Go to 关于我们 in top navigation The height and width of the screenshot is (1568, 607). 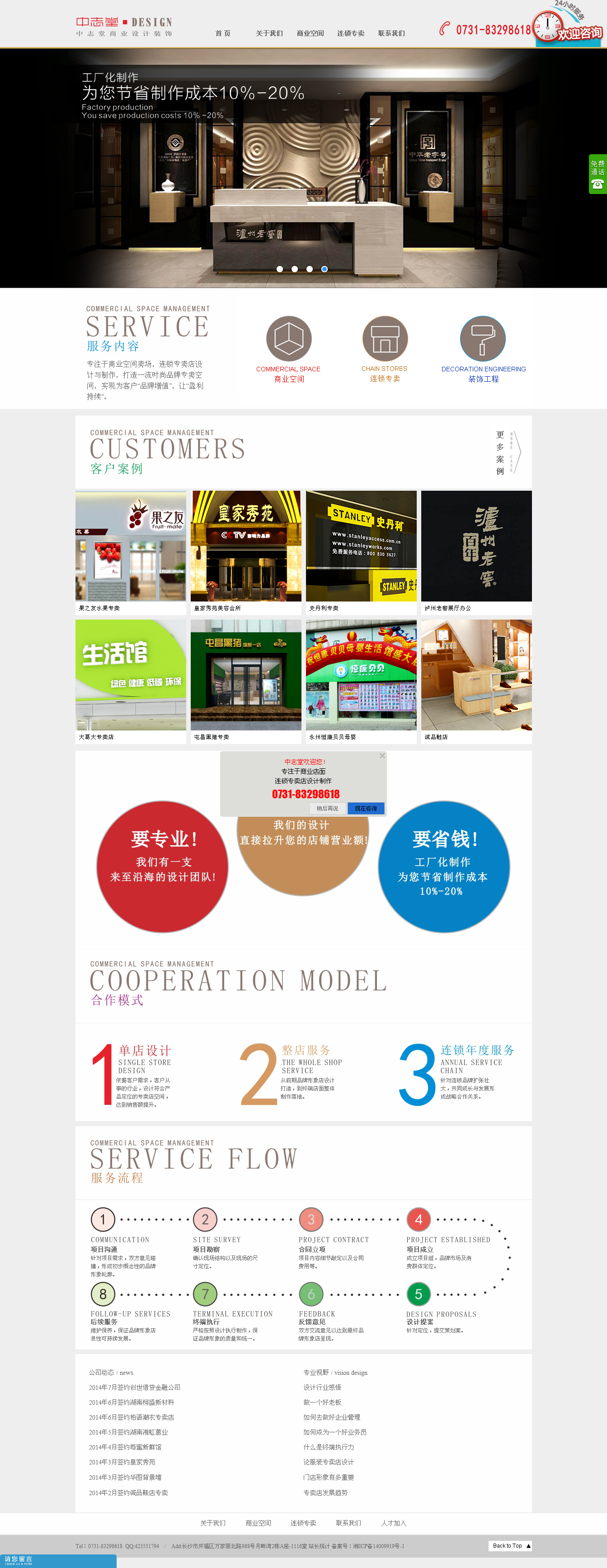[x=269, y=33]
